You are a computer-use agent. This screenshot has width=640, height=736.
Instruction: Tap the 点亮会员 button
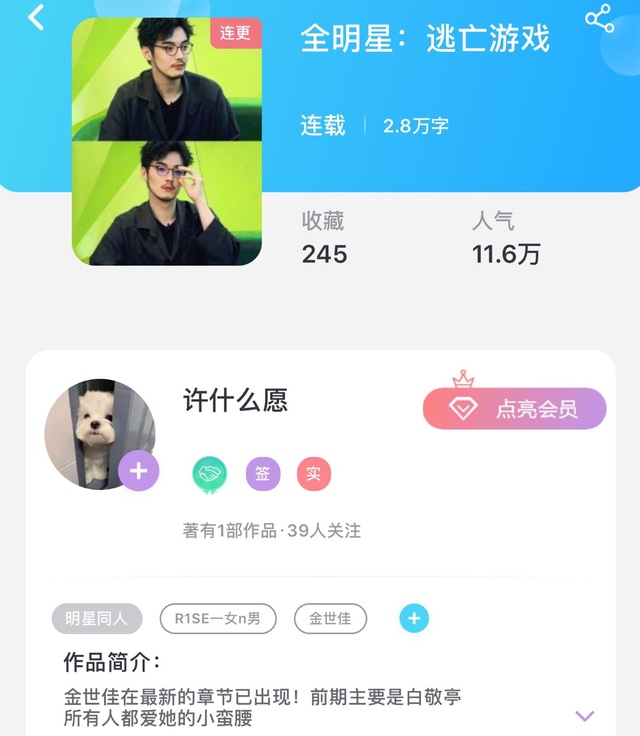point(515,409)
